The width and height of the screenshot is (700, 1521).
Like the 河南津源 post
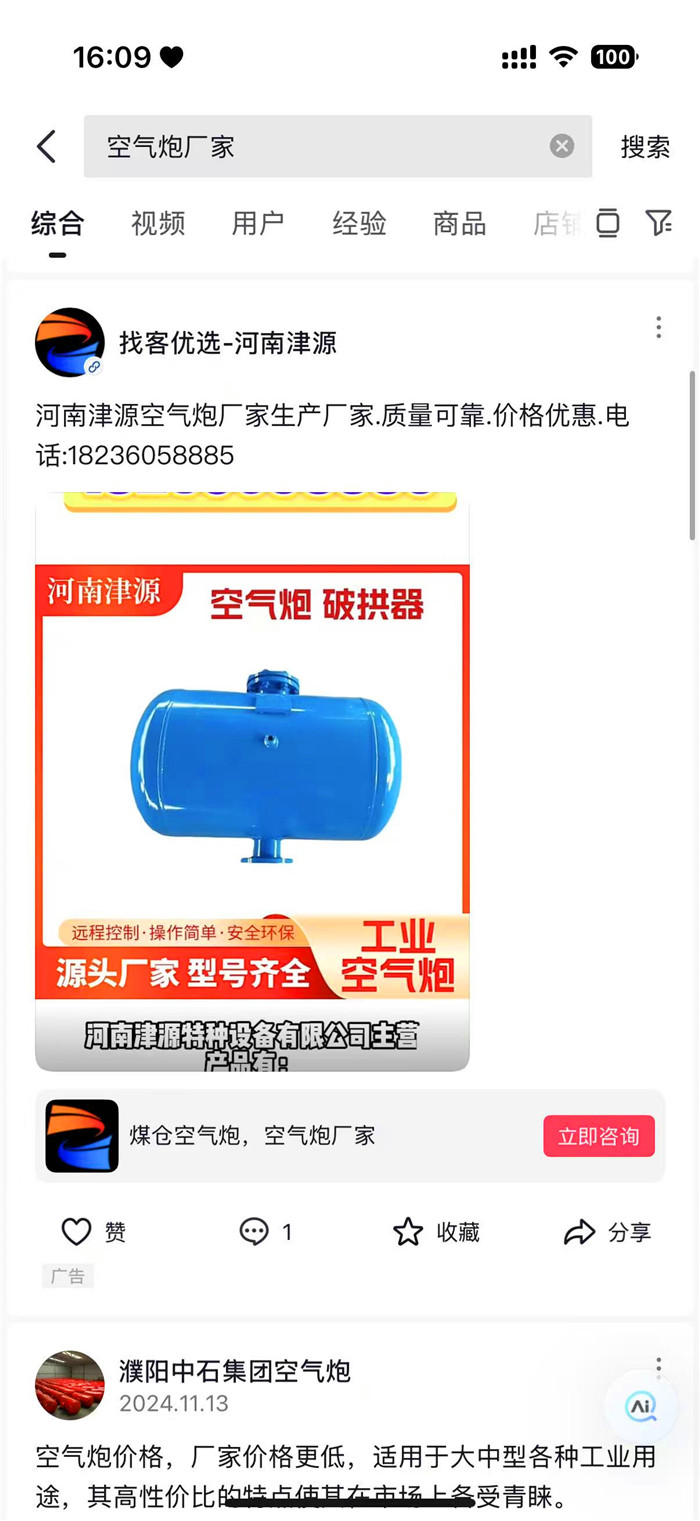[93, 1232]
